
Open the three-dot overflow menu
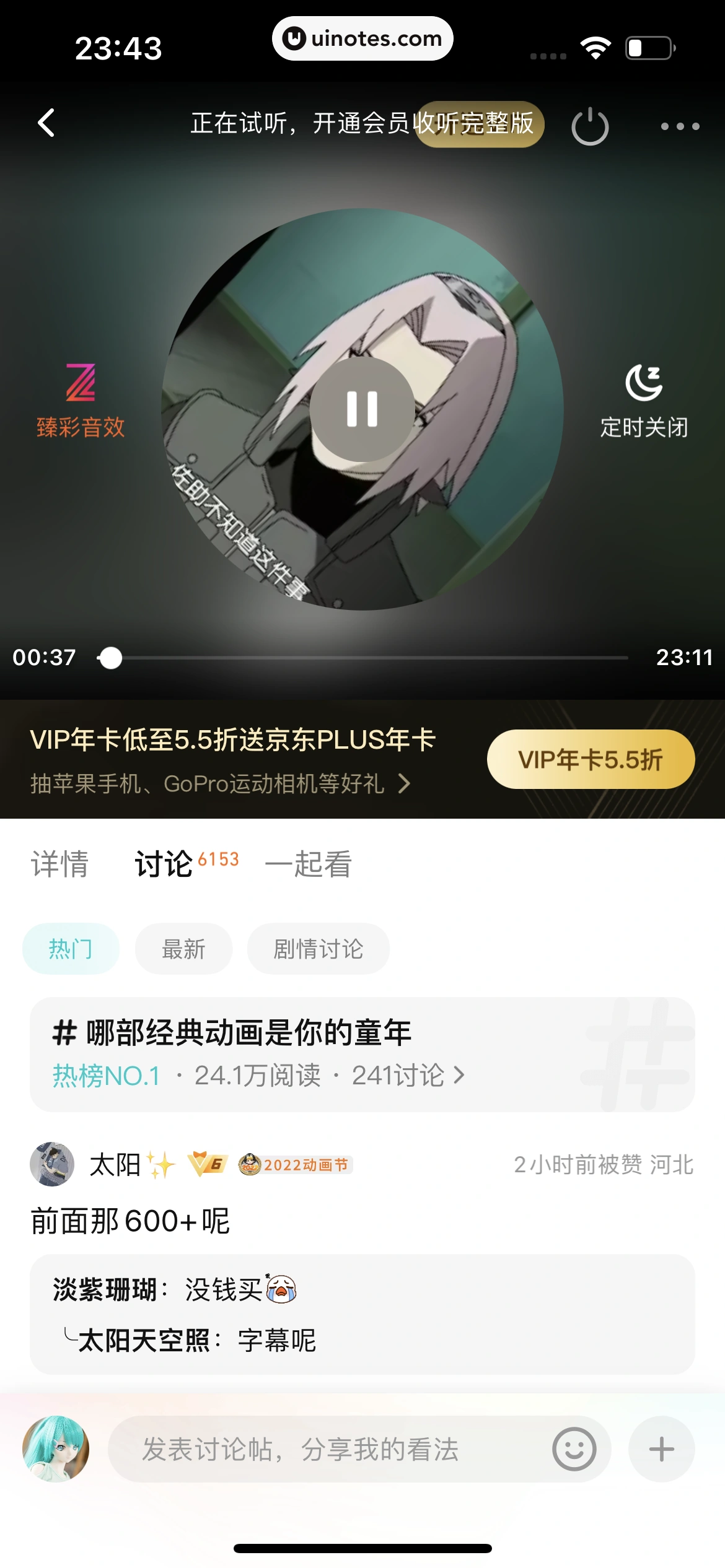click(680, 126)
